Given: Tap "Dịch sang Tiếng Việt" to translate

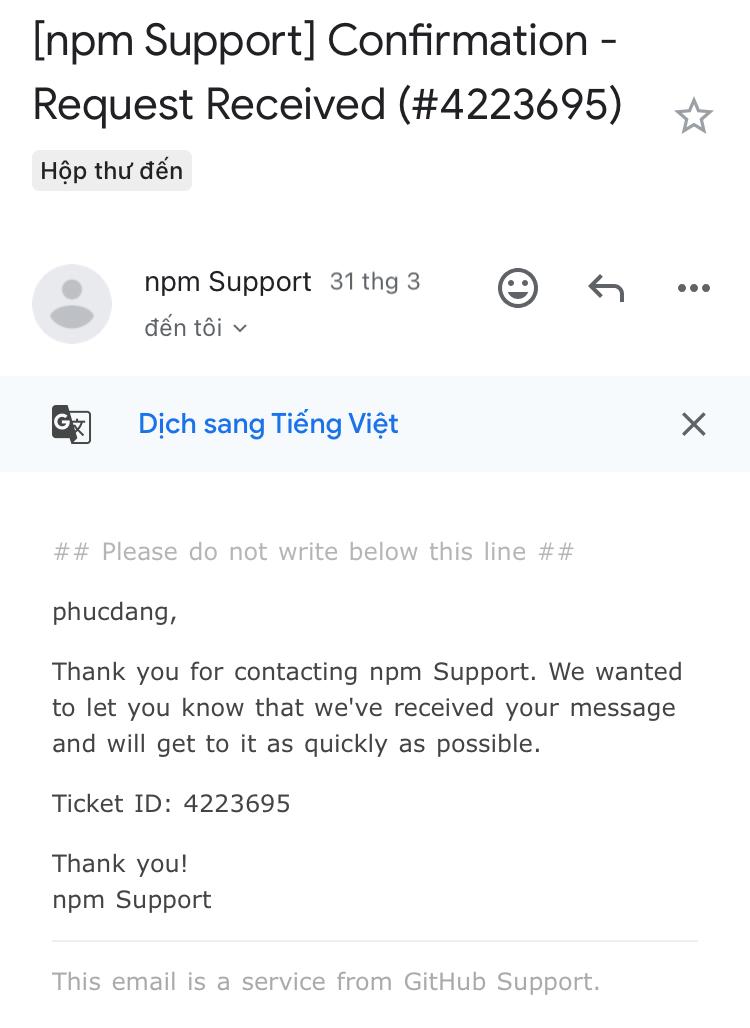Looking at the screenshot, I should point(268,424).
